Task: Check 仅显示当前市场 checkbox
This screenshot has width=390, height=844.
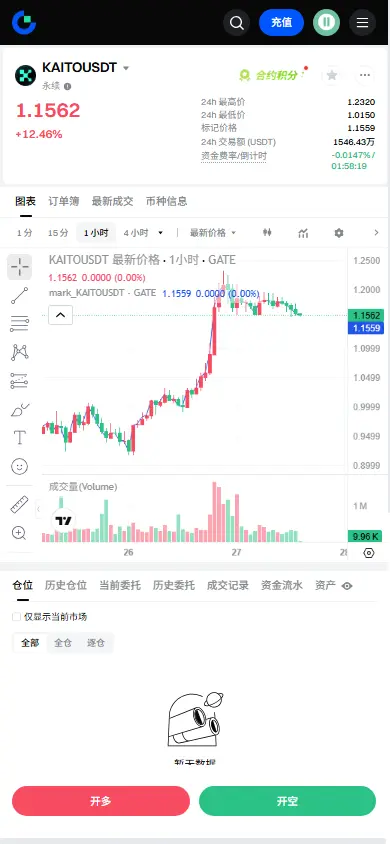Action: 17,617
